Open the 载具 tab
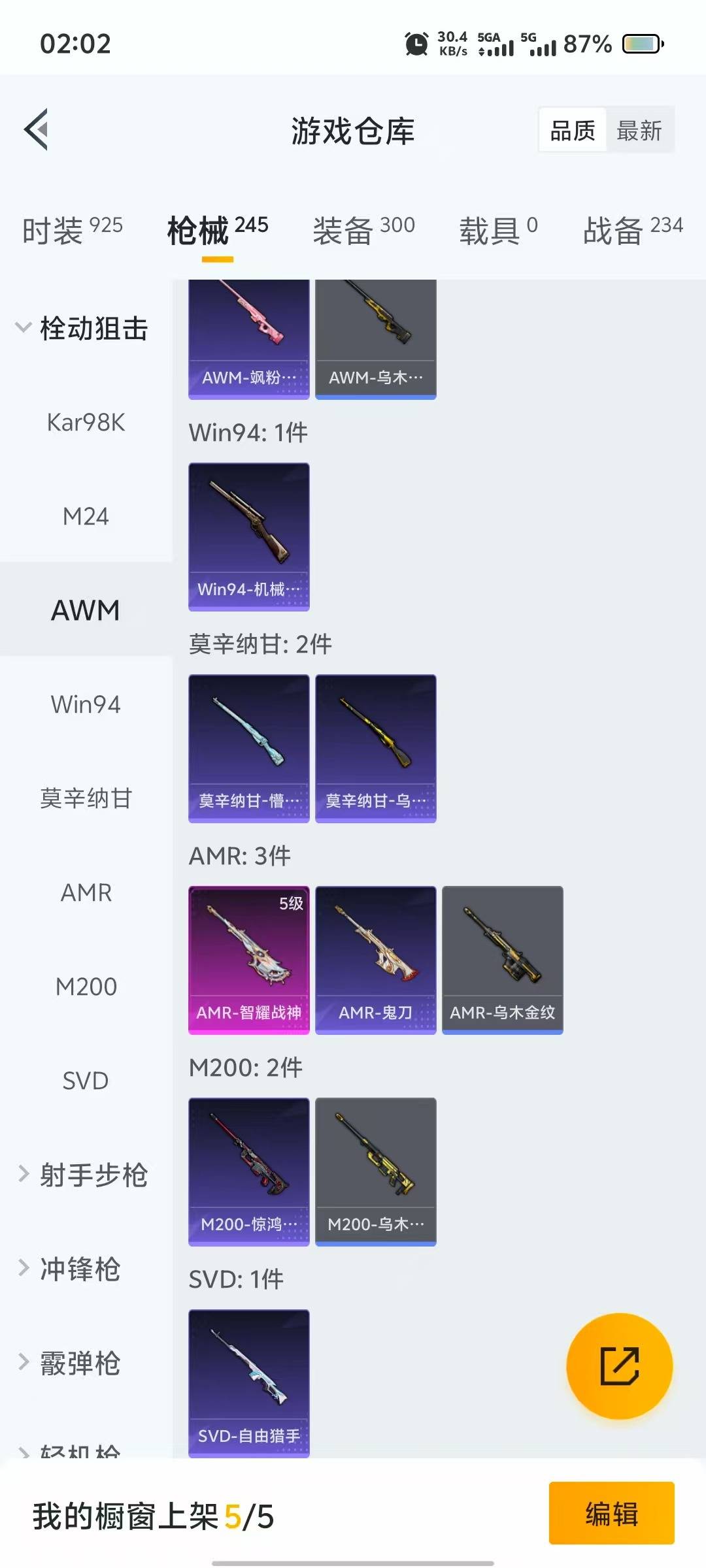 click(498, 230)
